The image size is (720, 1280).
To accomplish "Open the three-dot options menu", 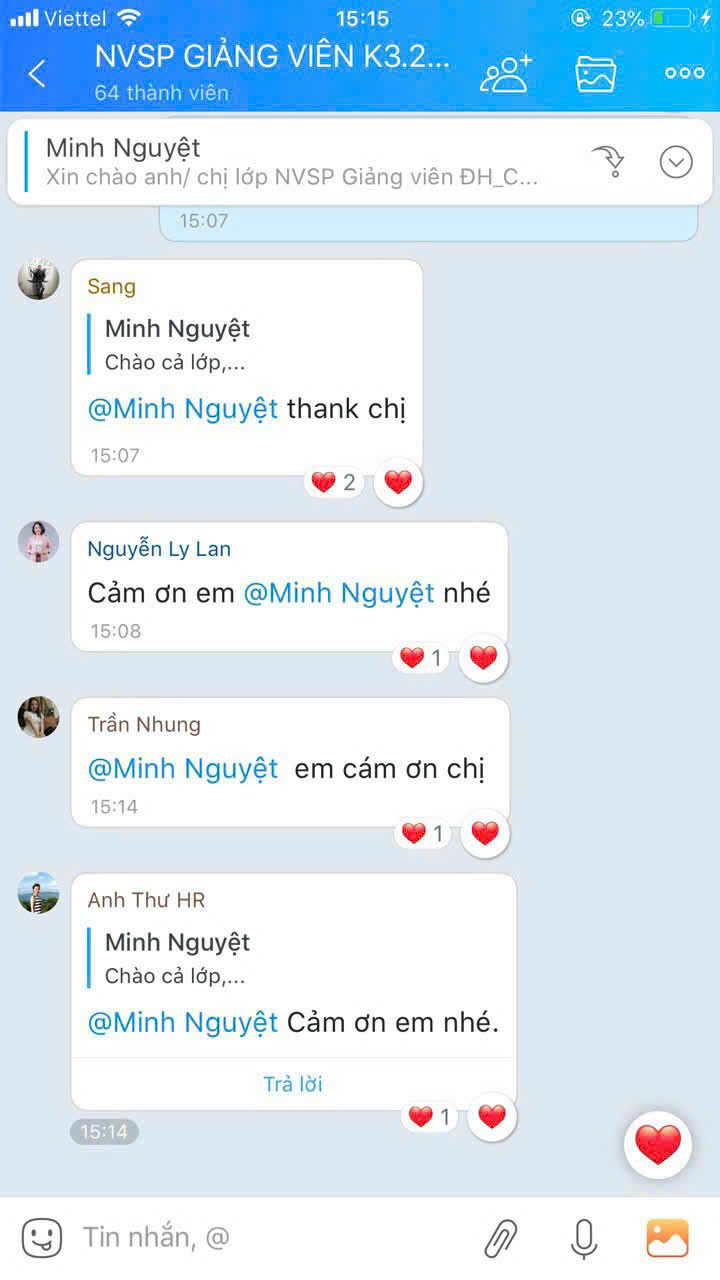I will 684,73.
